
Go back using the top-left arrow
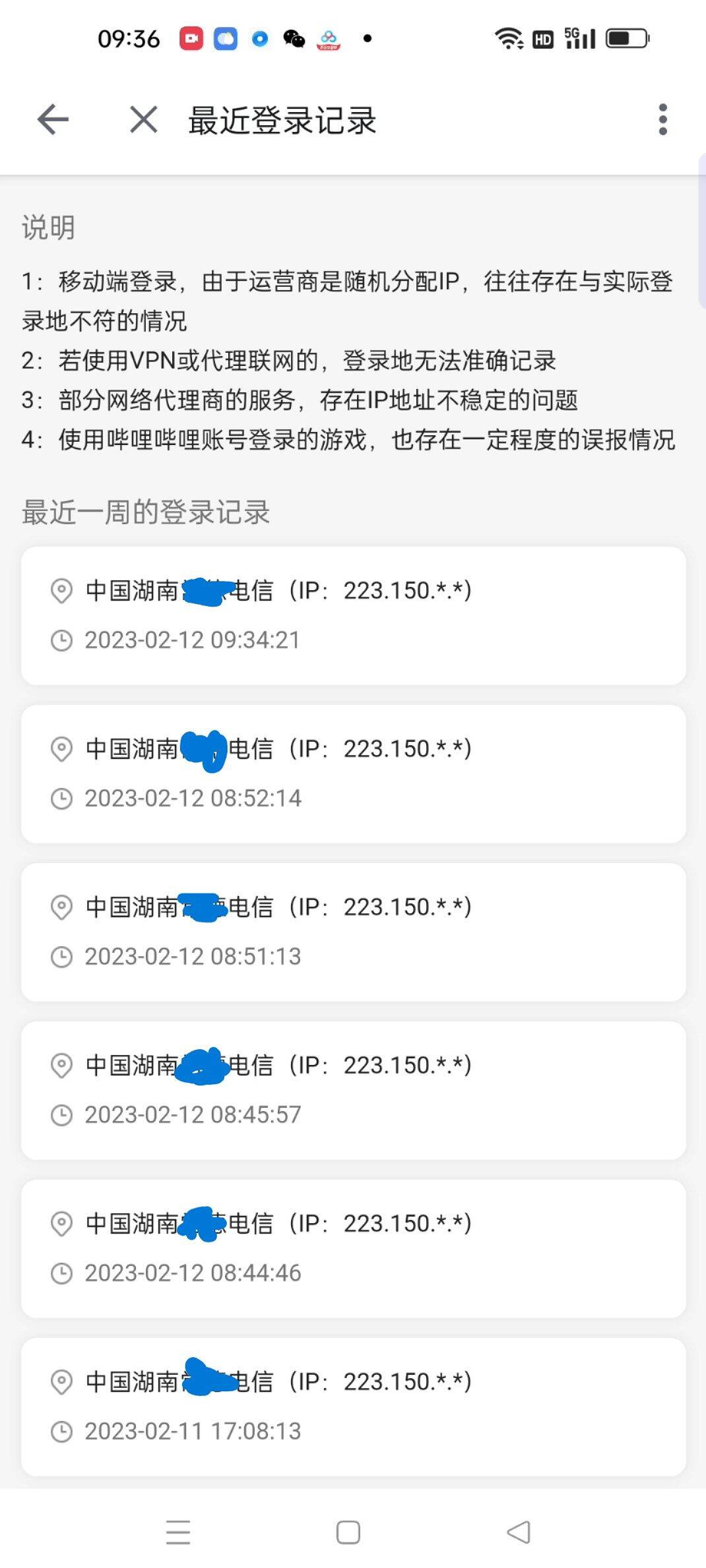pos(53,119)
